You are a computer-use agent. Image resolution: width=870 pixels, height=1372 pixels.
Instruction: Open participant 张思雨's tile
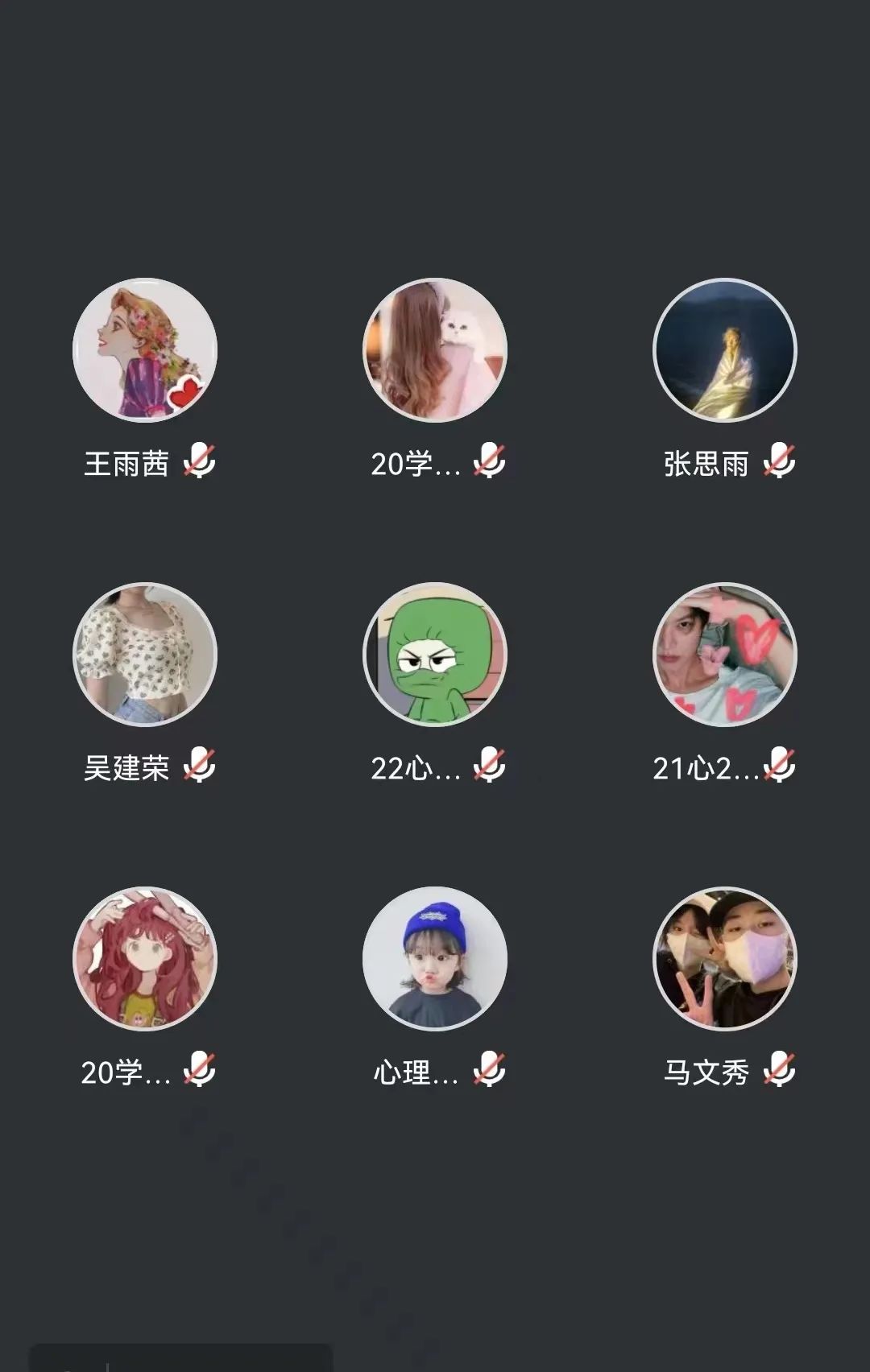pyautogui.click(x=725, y=350)
